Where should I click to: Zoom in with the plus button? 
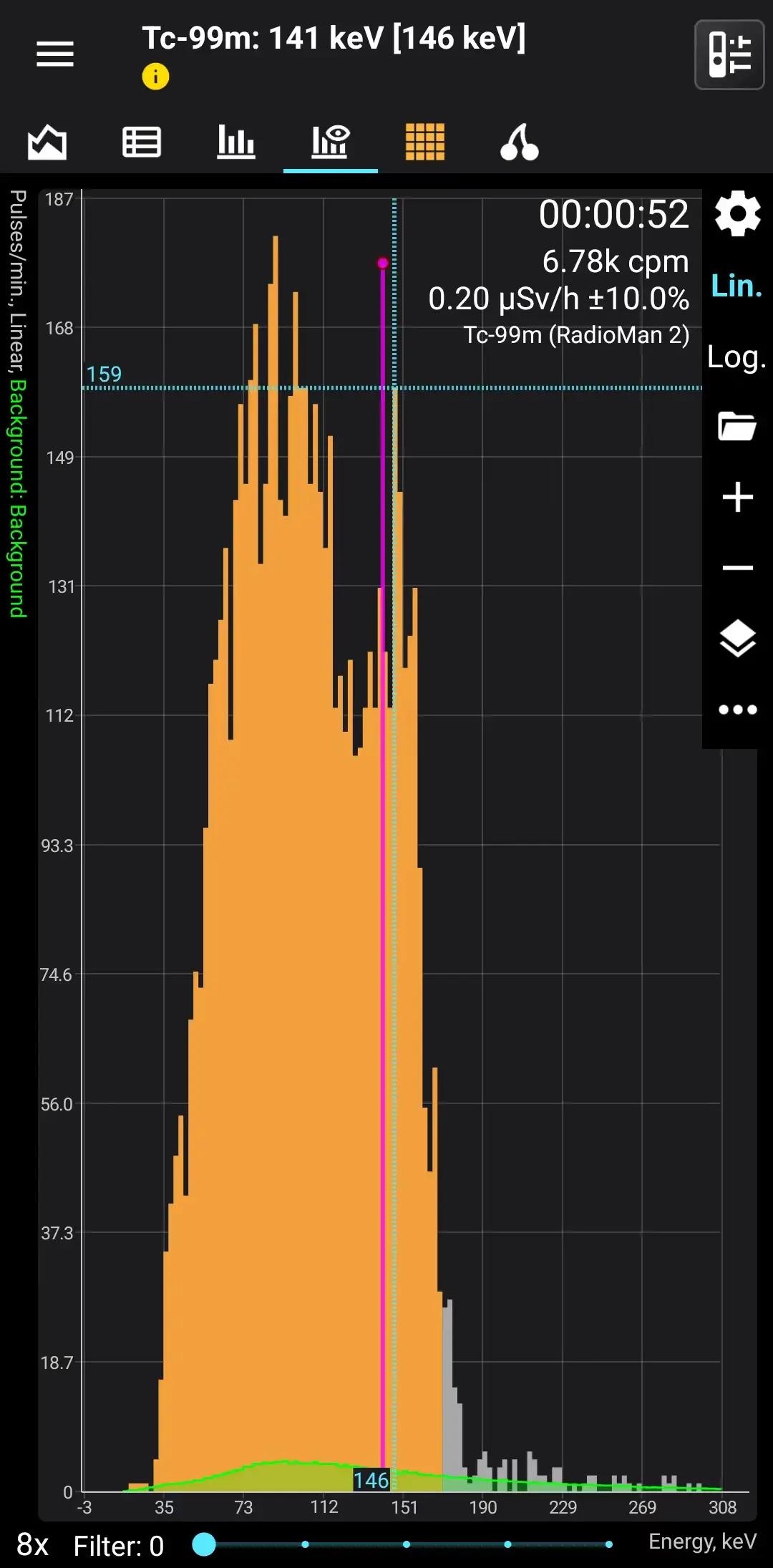737,497
